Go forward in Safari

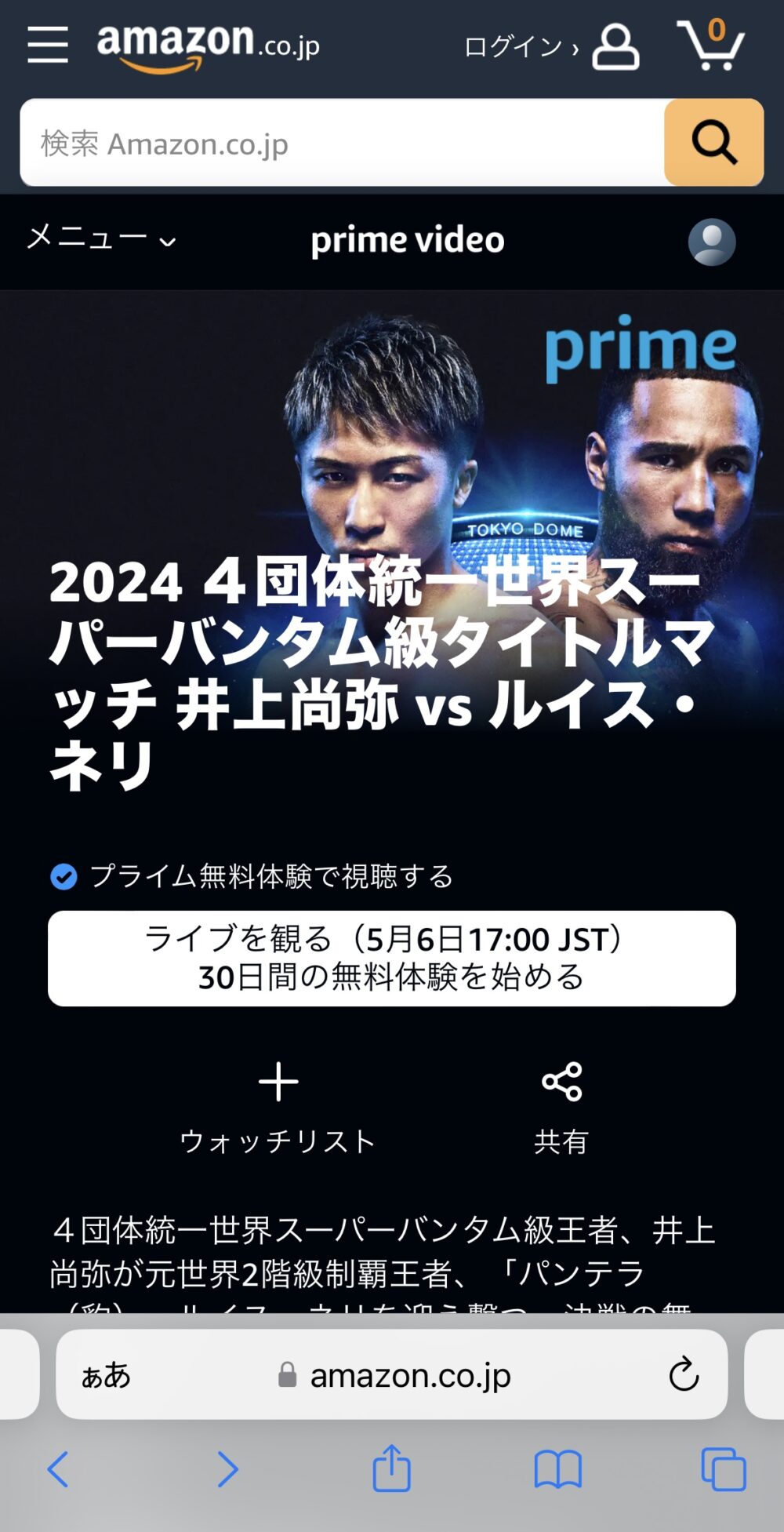(227, 1468)
